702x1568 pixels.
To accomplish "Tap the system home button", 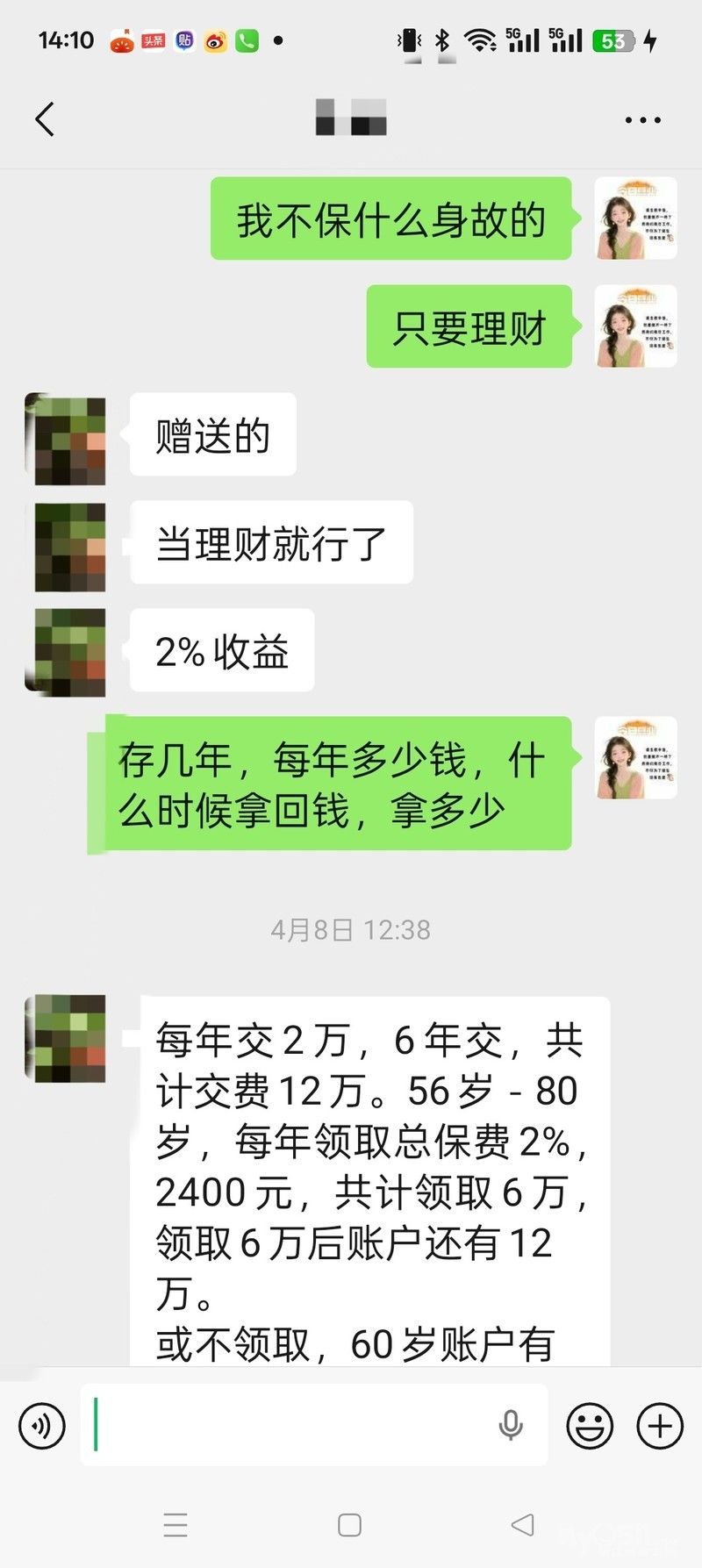I will click(349, 1525).
